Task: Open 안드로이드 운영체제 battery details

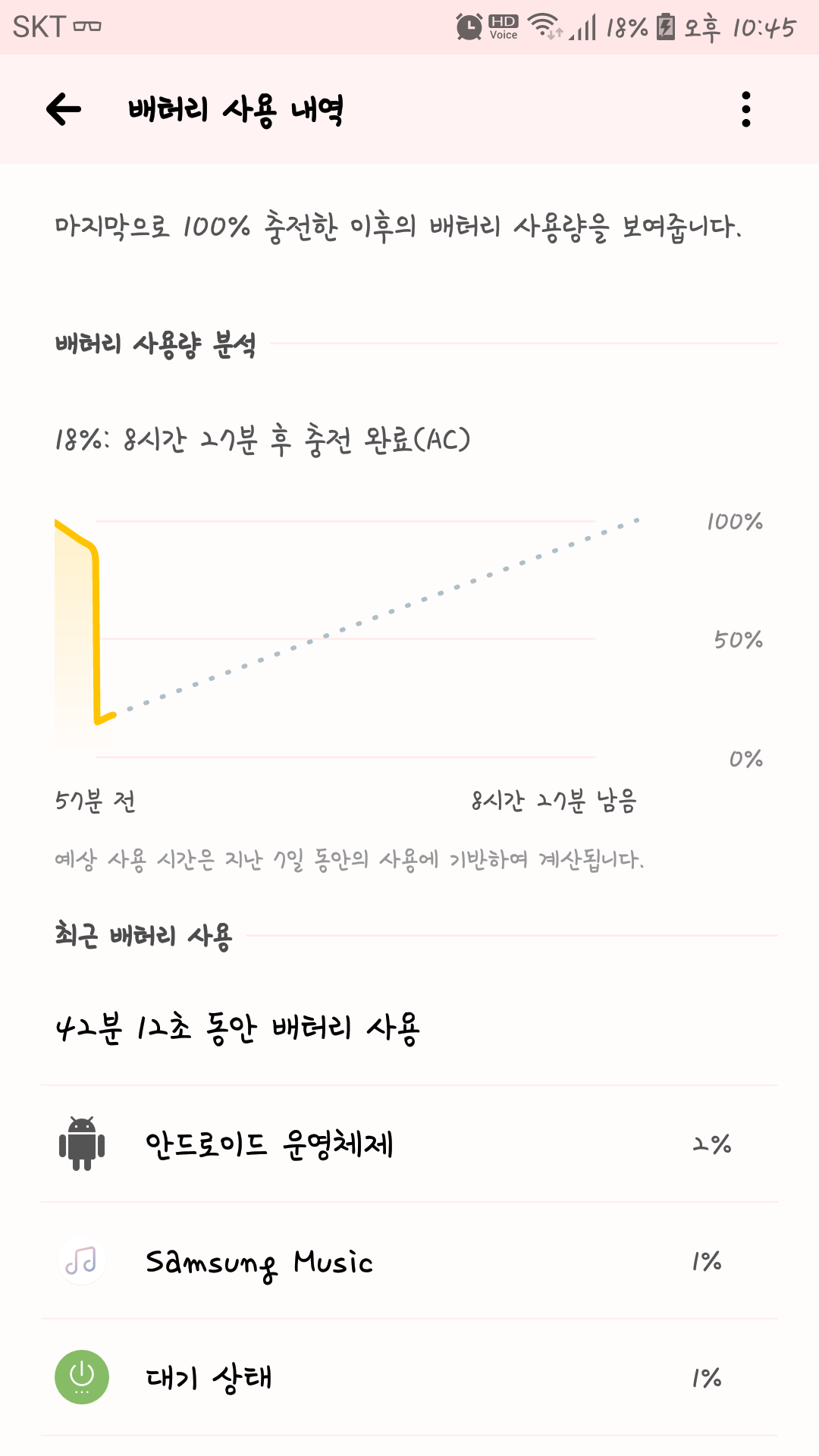Action: click(x=409, y=1144)
